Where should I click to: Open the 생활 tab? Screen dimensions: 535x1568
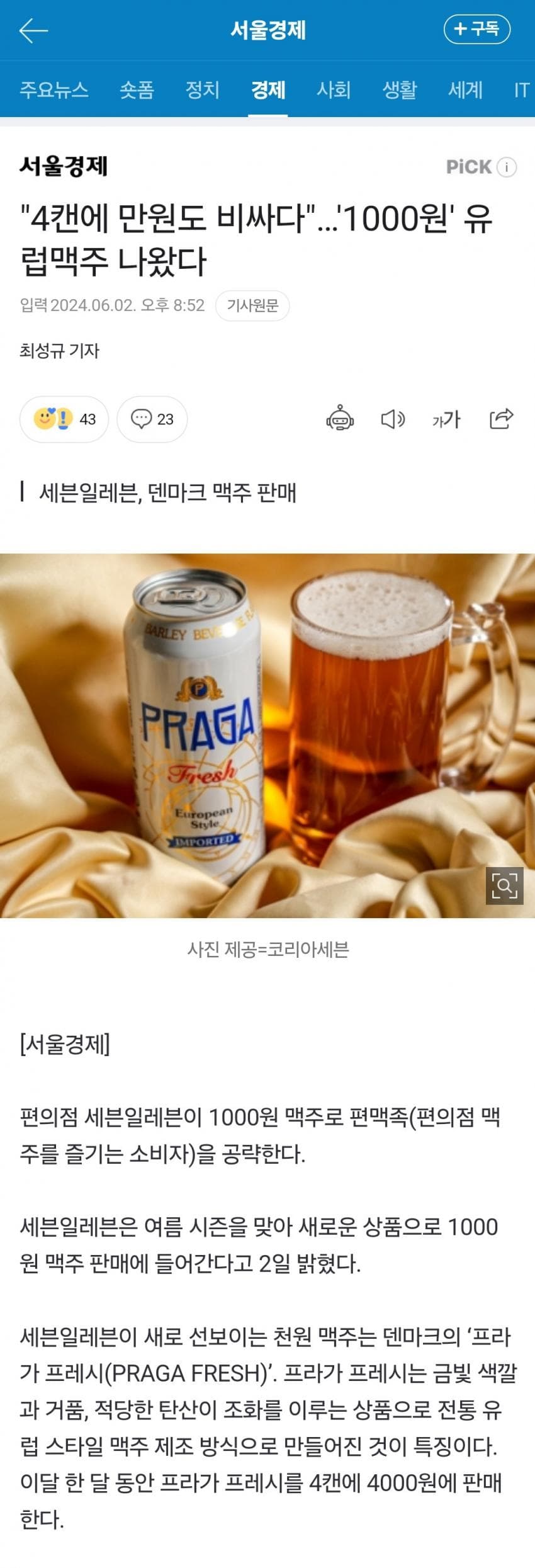pos(399,90)
